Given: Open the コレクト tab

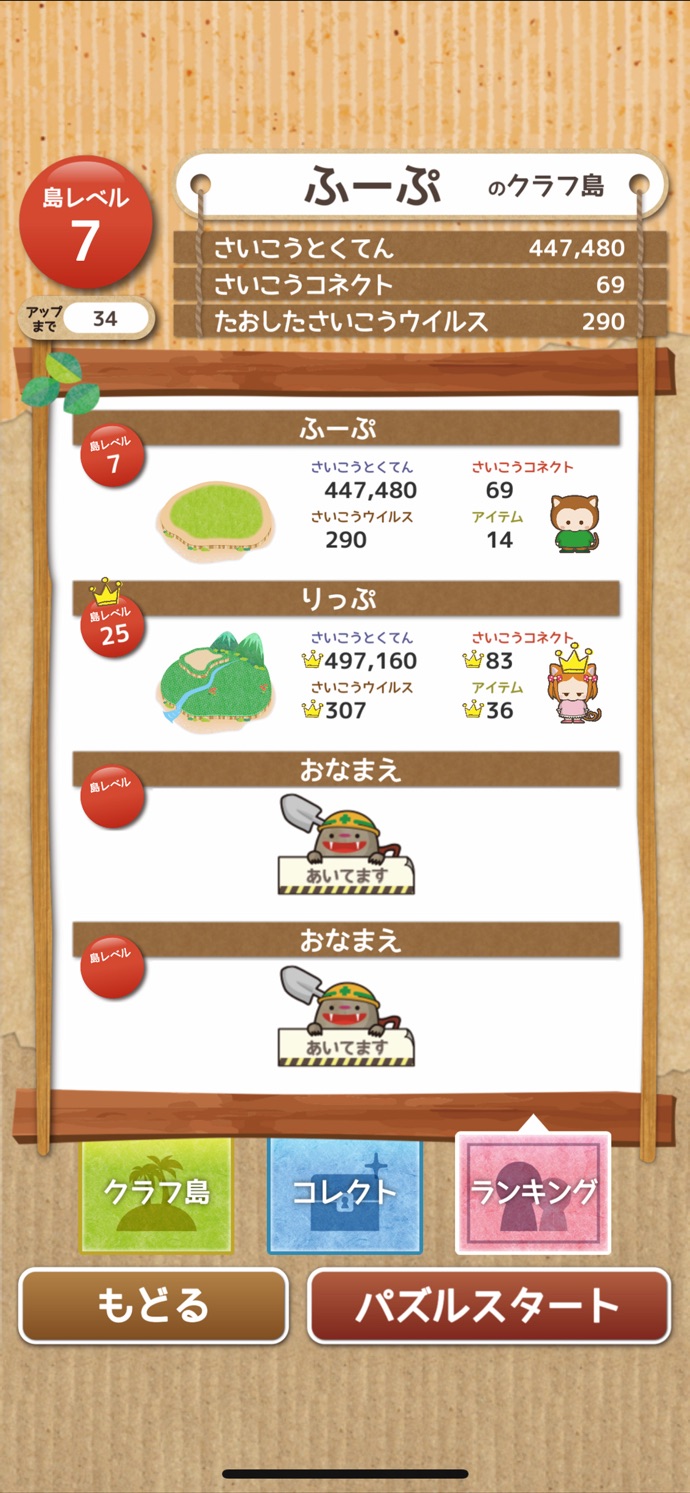Looking at the screenshot, I should (x=345, y=1194).
